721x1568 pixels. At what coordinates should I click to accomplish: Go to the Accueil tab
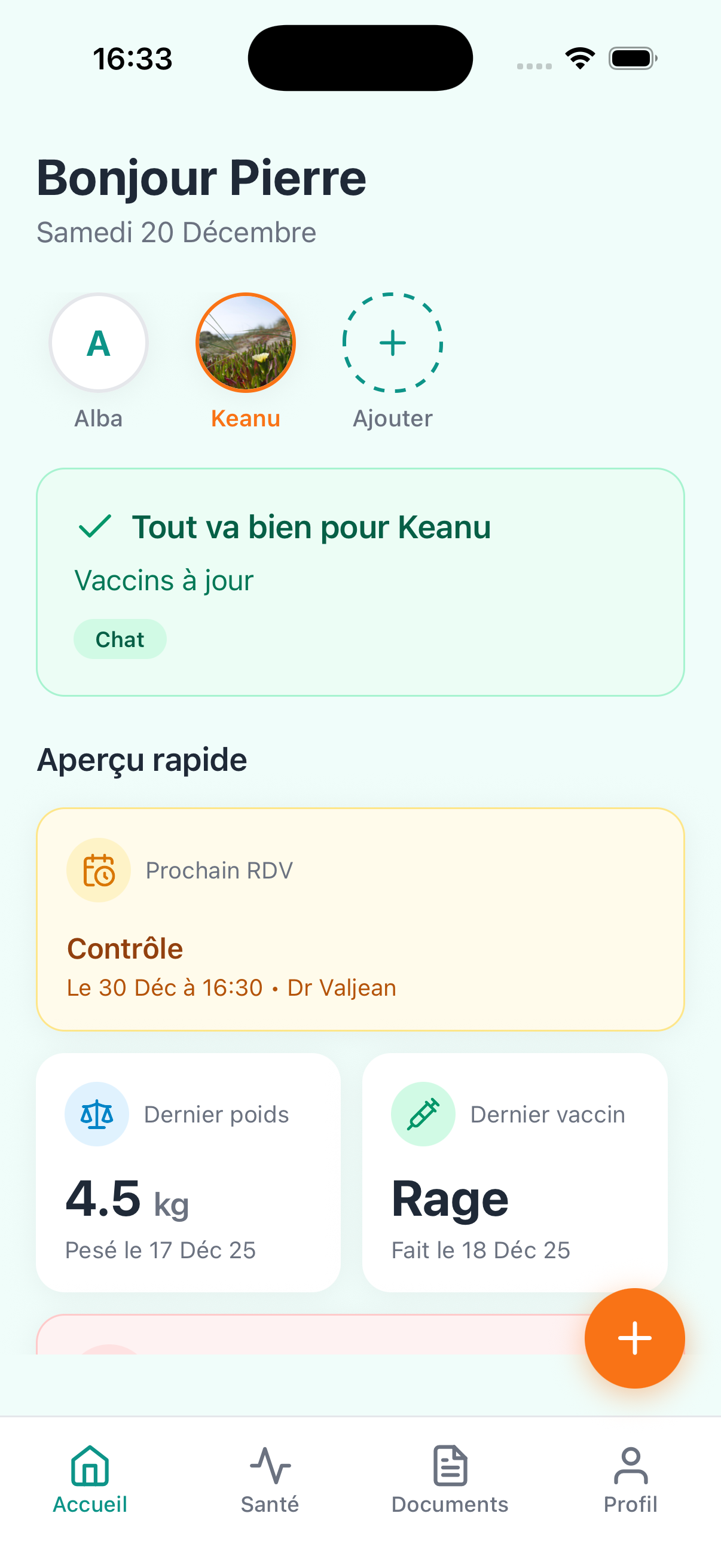(x=90, y=1479)
